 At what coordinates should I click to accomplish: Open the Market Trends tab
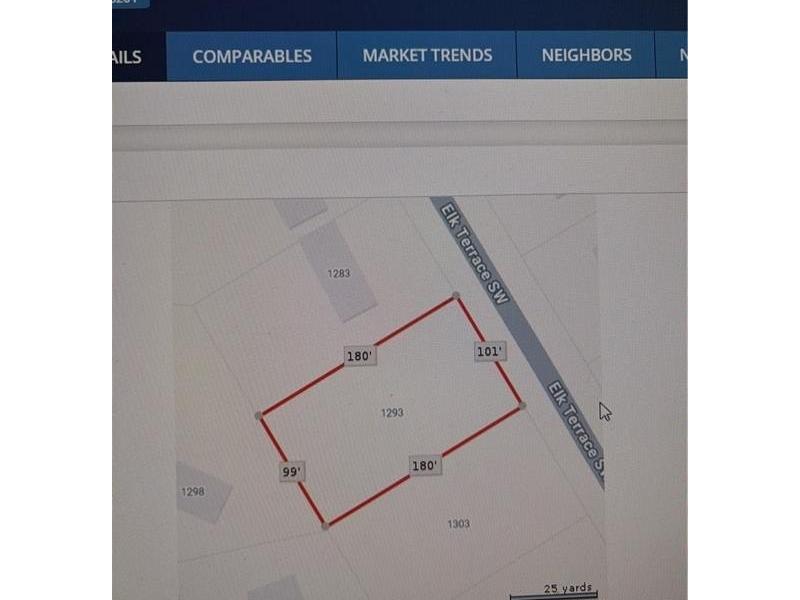click(427, 56)
